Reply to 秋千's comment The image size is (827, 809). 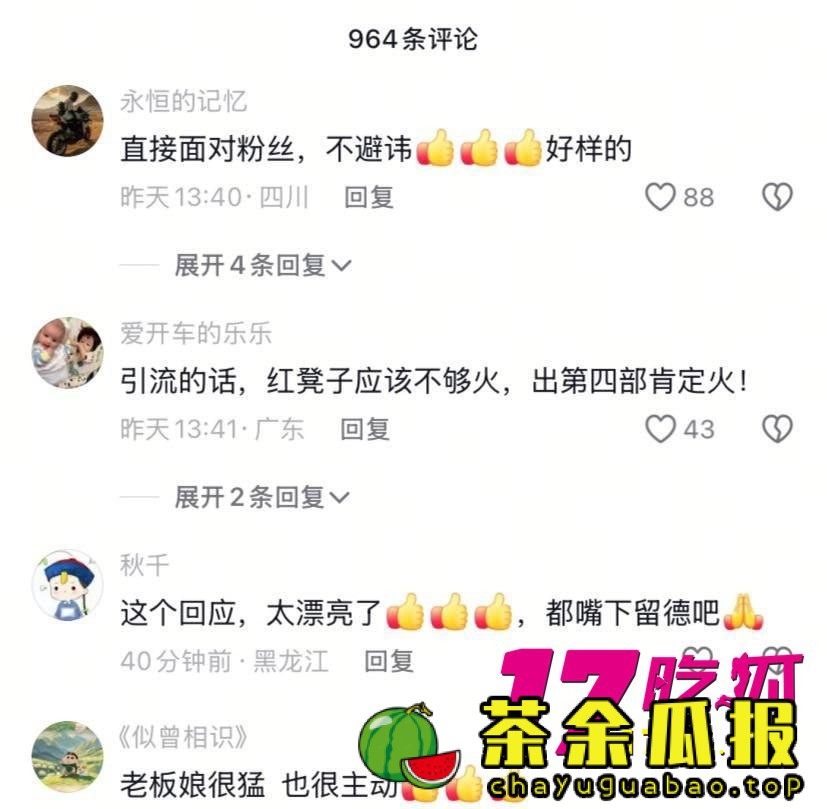pos(389,661)
